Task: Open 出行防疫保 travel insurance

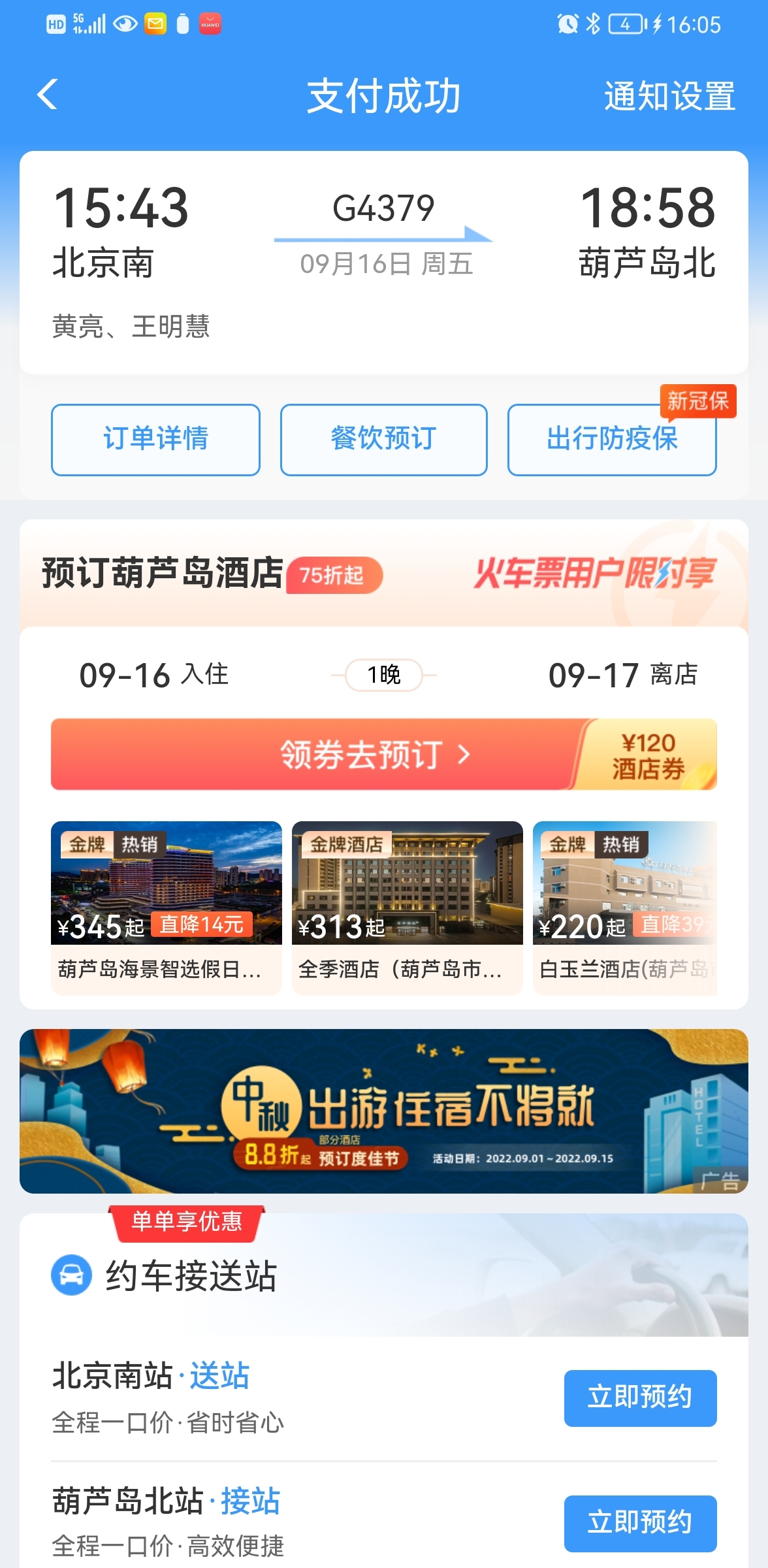Action: pos(612,439)
